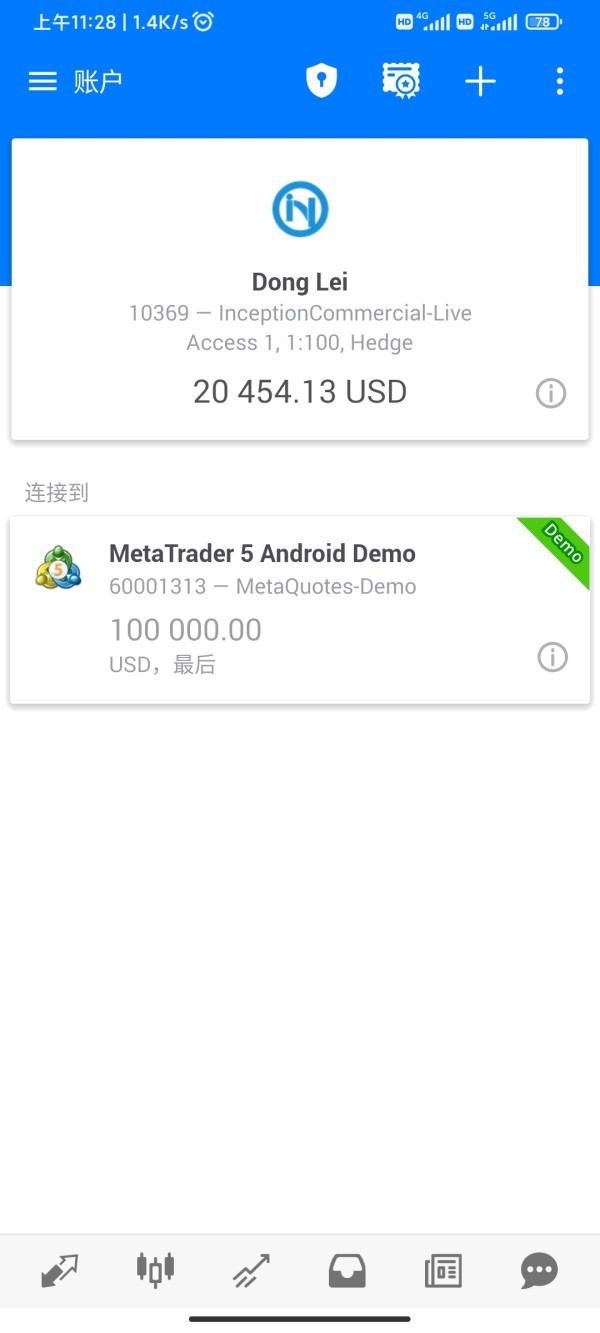Switch to the history inbox tab
This screenshot has width=600, height=1333.
pyautogui.click(x=347, y=1271)
